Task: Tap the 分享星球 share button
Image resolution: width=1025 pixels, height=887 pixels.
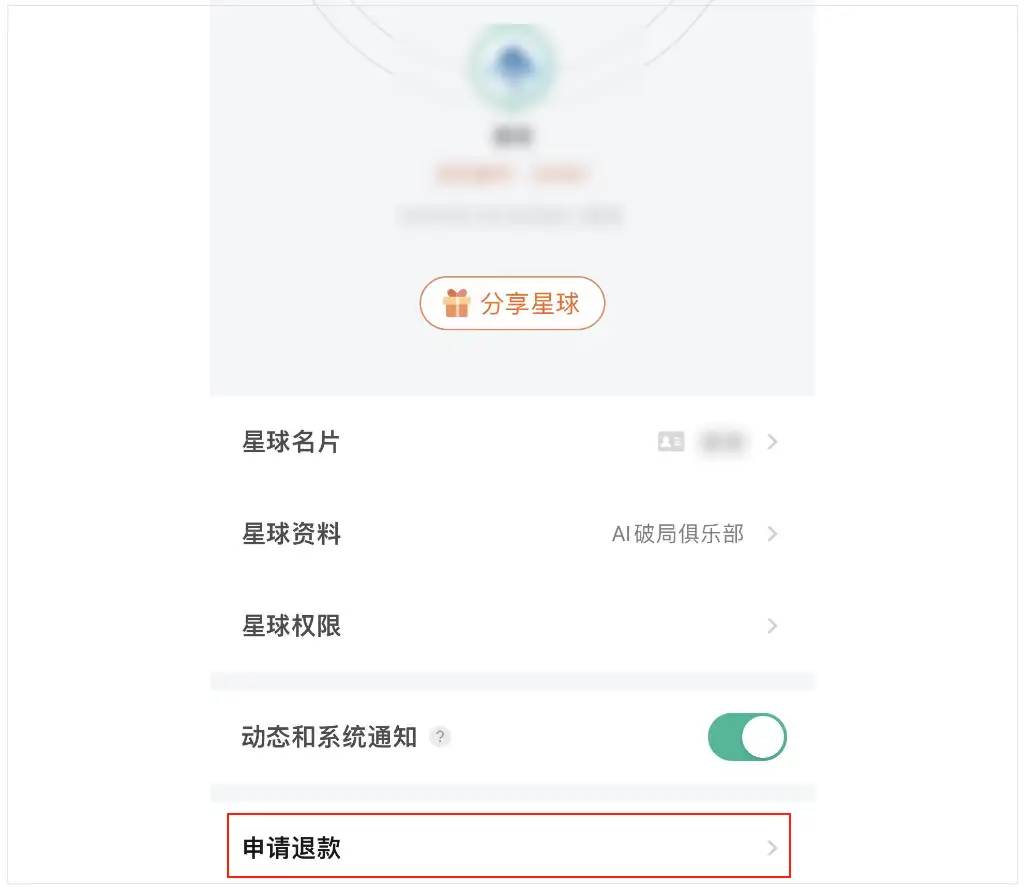Action: pos(512,303)
